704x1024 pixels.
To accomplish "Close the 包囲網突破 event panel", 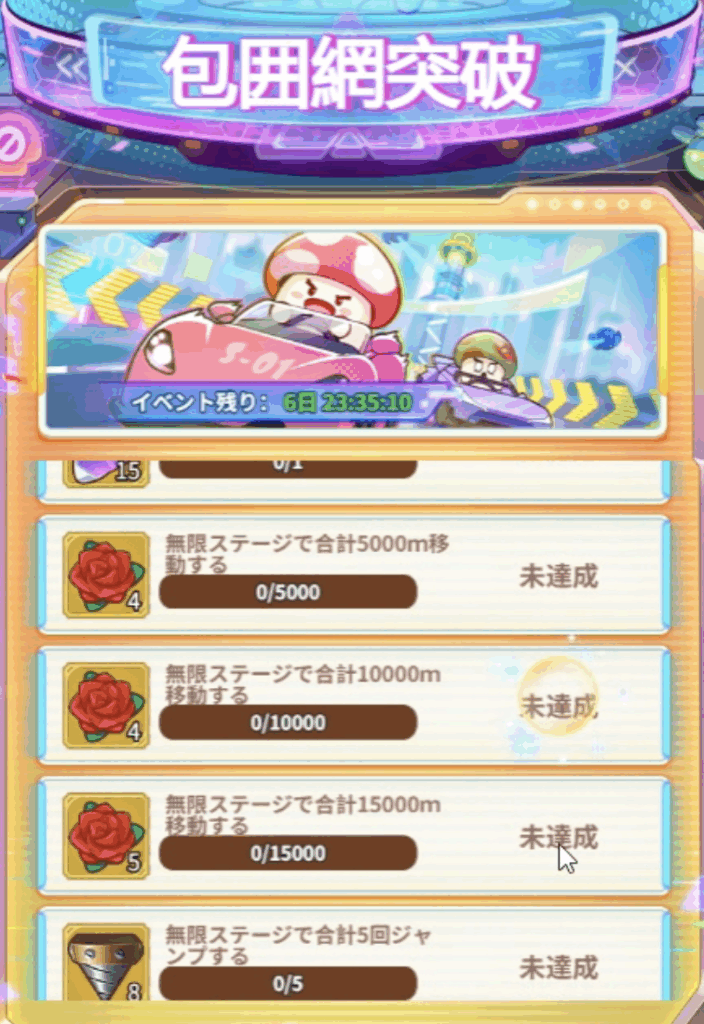I will (626, 68).
